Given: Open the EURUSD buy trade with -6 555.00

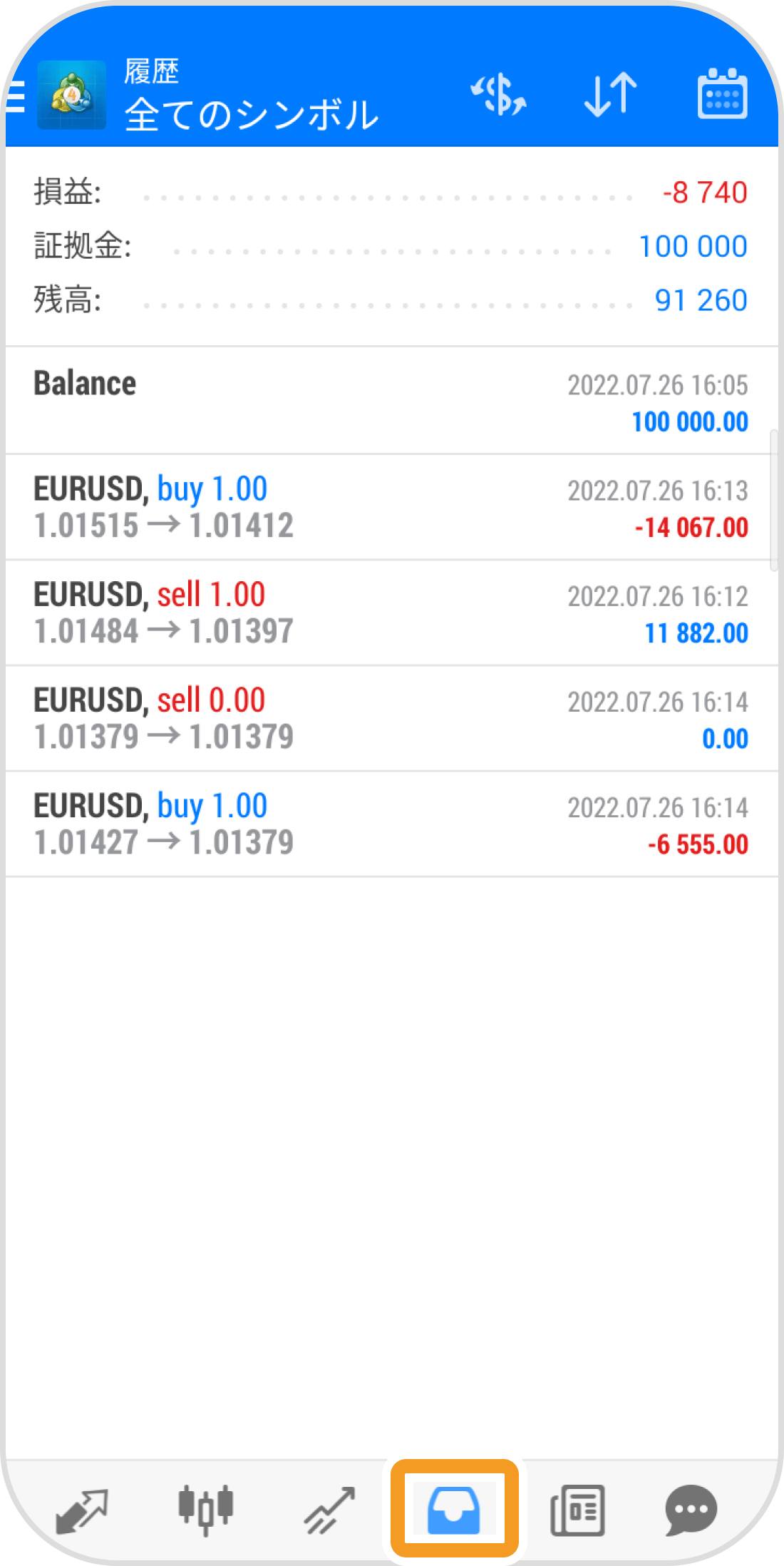Looking at the screenshot, I should (x=391, y=824).
